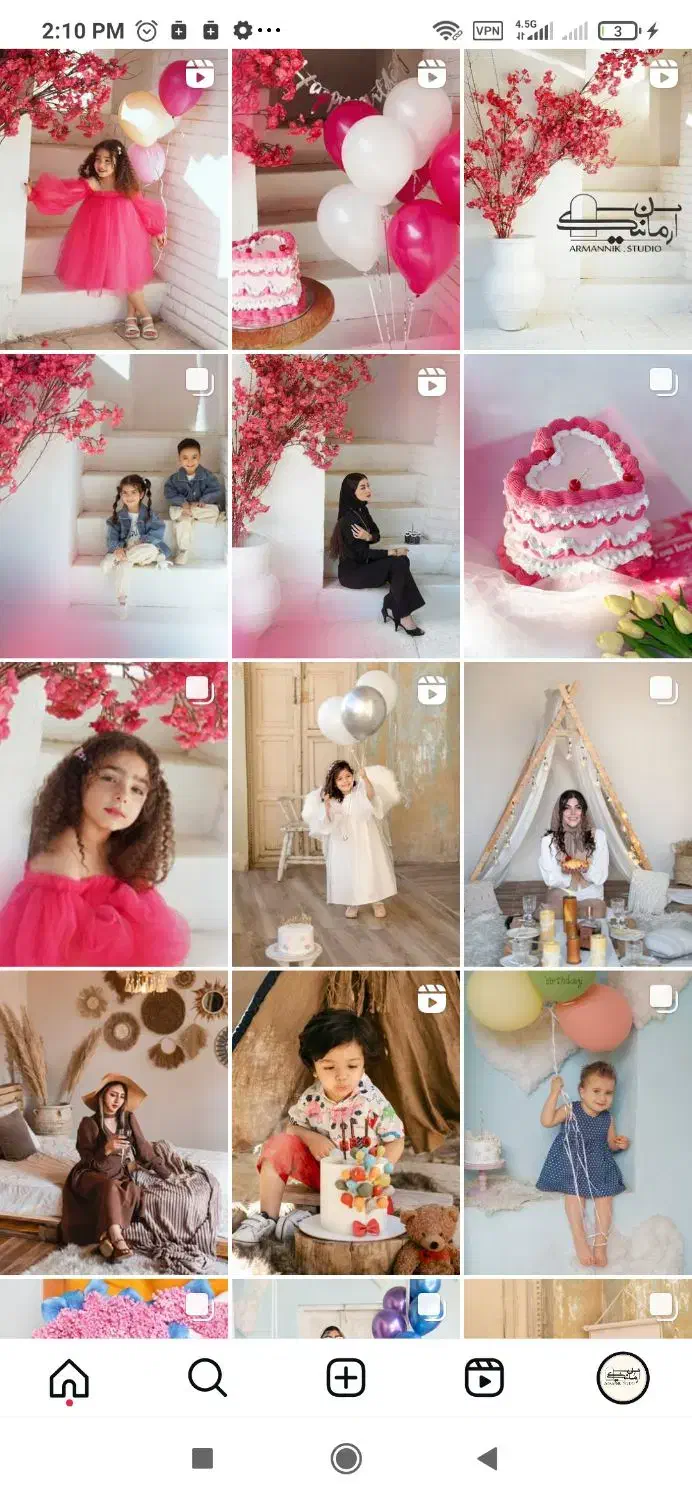Tap the system home button
Image resolution: width=692 pixels, height=1500 pixels.
click(346, 1458)
